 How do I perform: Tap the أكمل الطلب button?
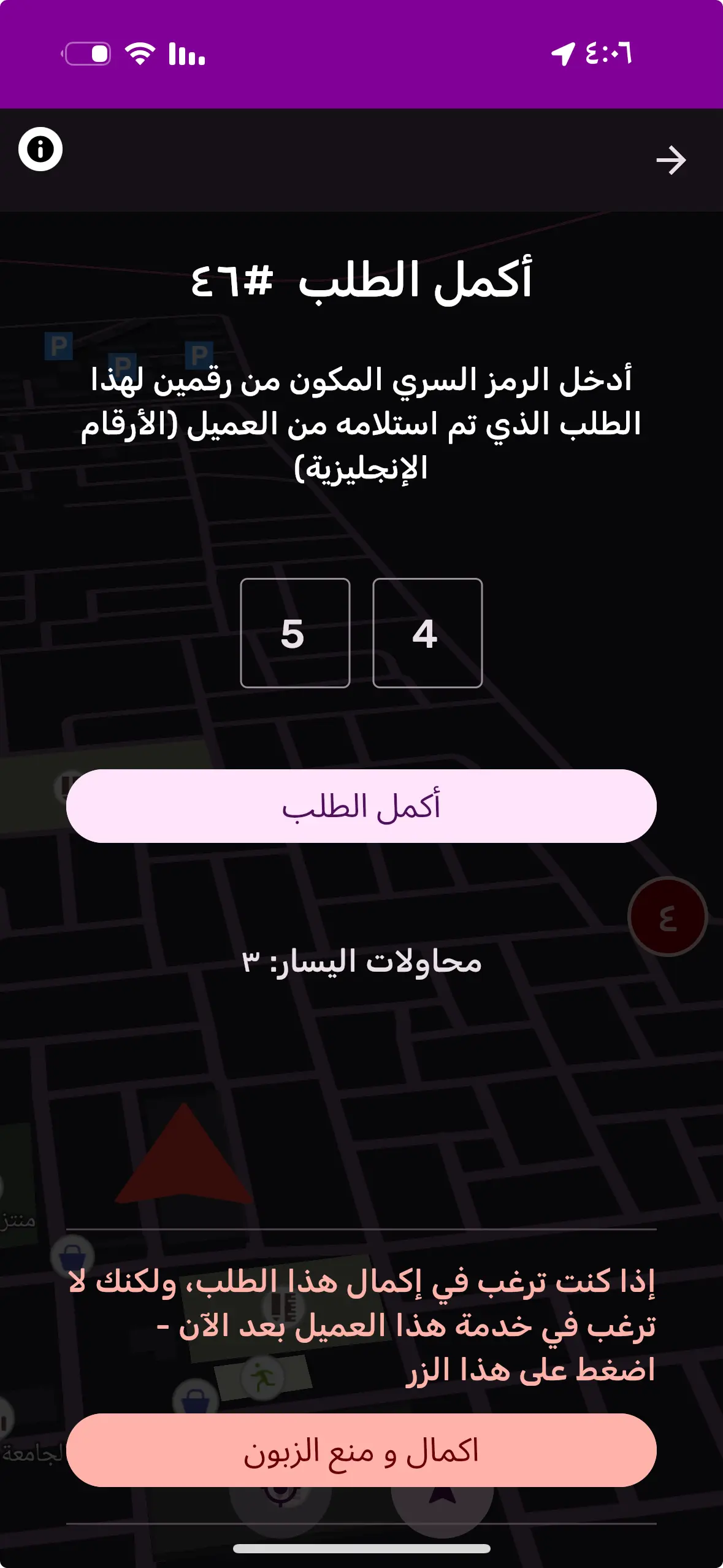click(361, 805)
